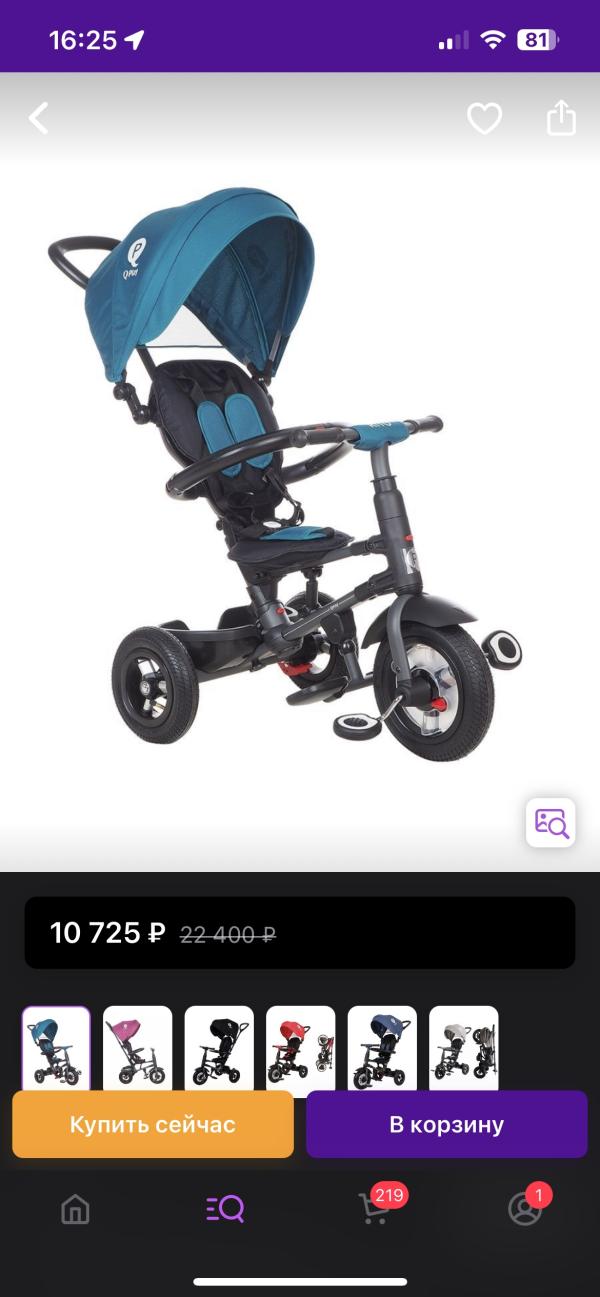Search for similar items by image
Image resolution: width=600 pixels, height=1297 pixels.
point(551,822)
